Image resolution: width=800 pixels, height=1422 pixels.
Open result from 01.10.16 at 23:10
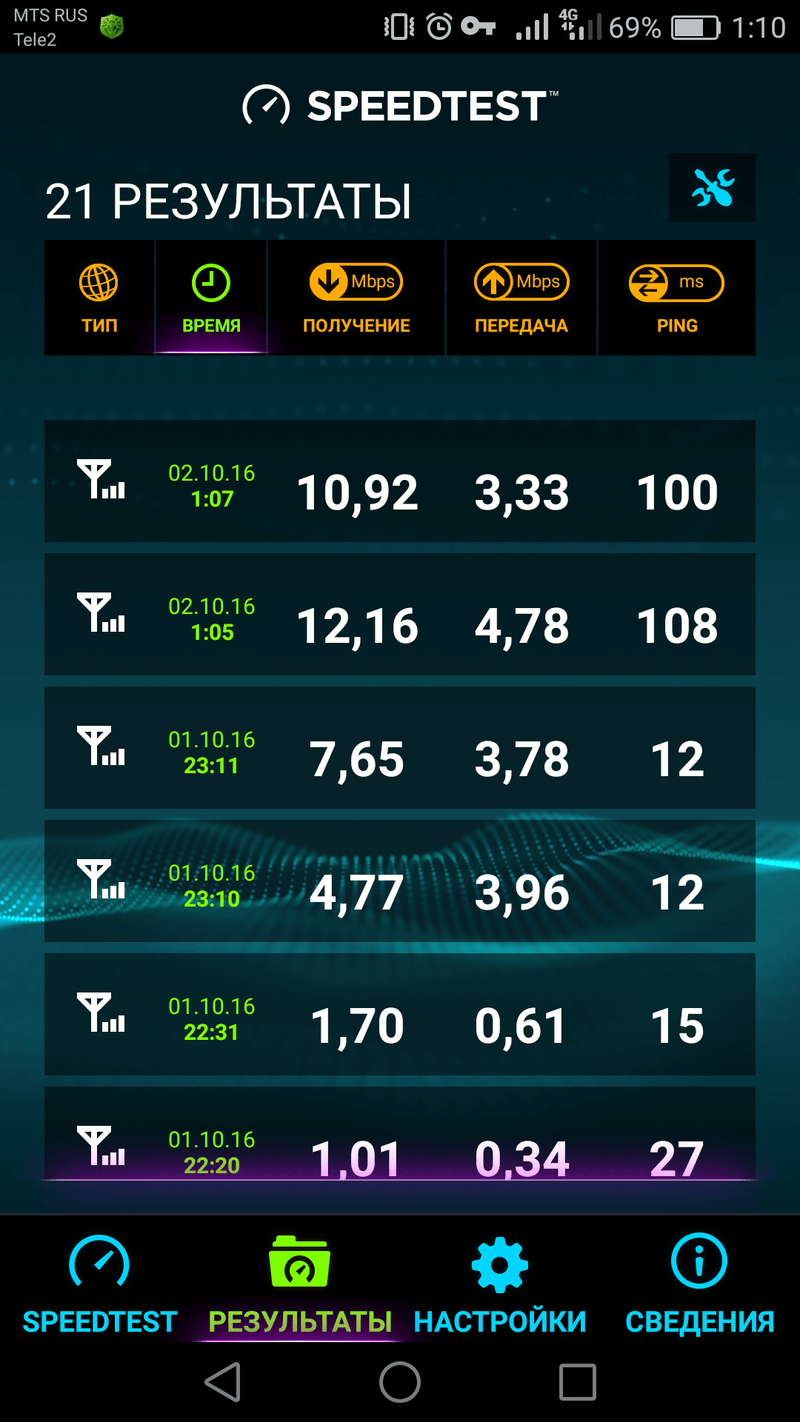coord(400,881)
